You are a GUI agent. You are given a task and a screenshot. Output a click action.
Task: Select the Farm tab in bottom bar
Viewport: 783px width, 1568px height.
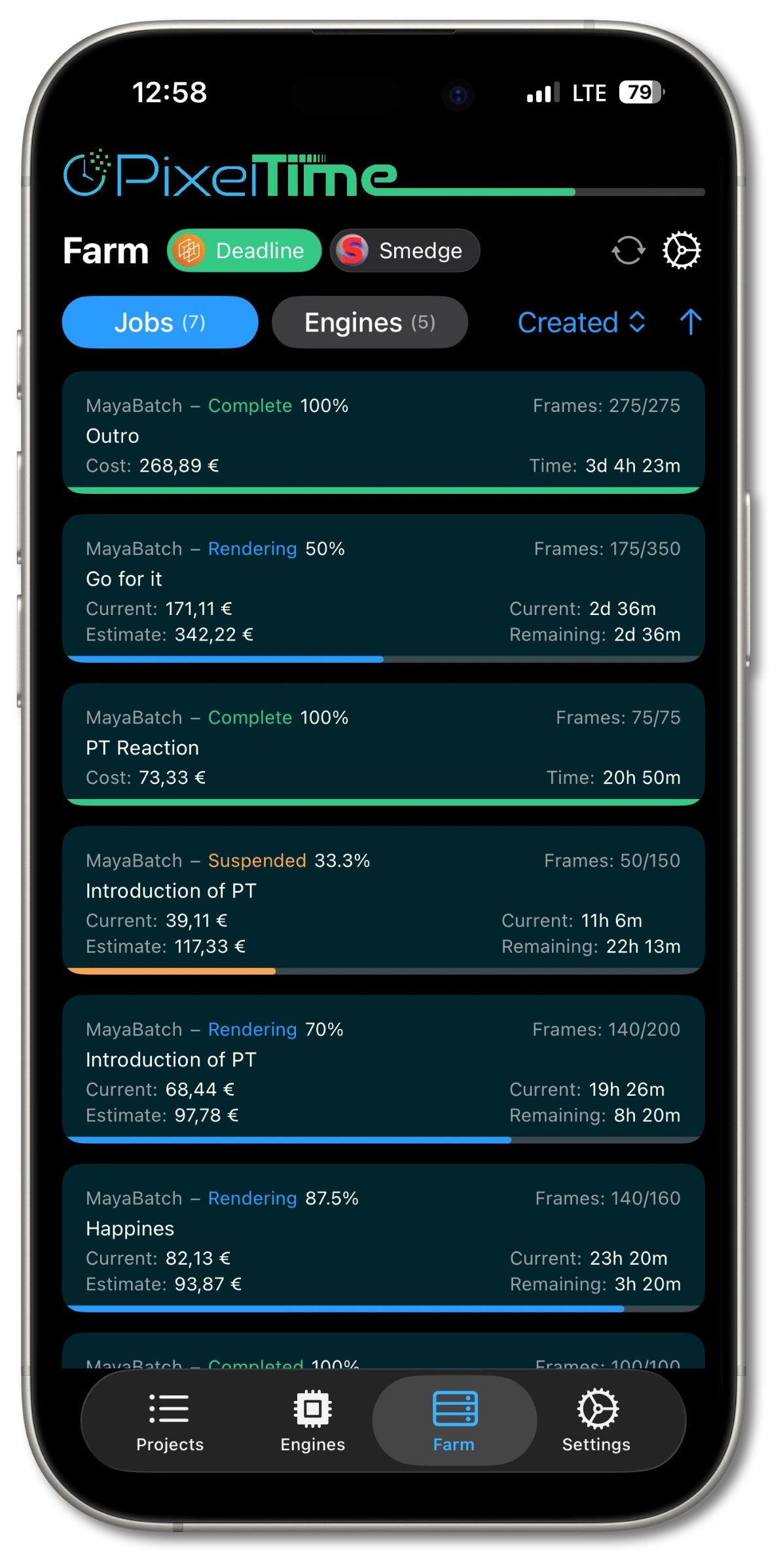coord(454,1421)
